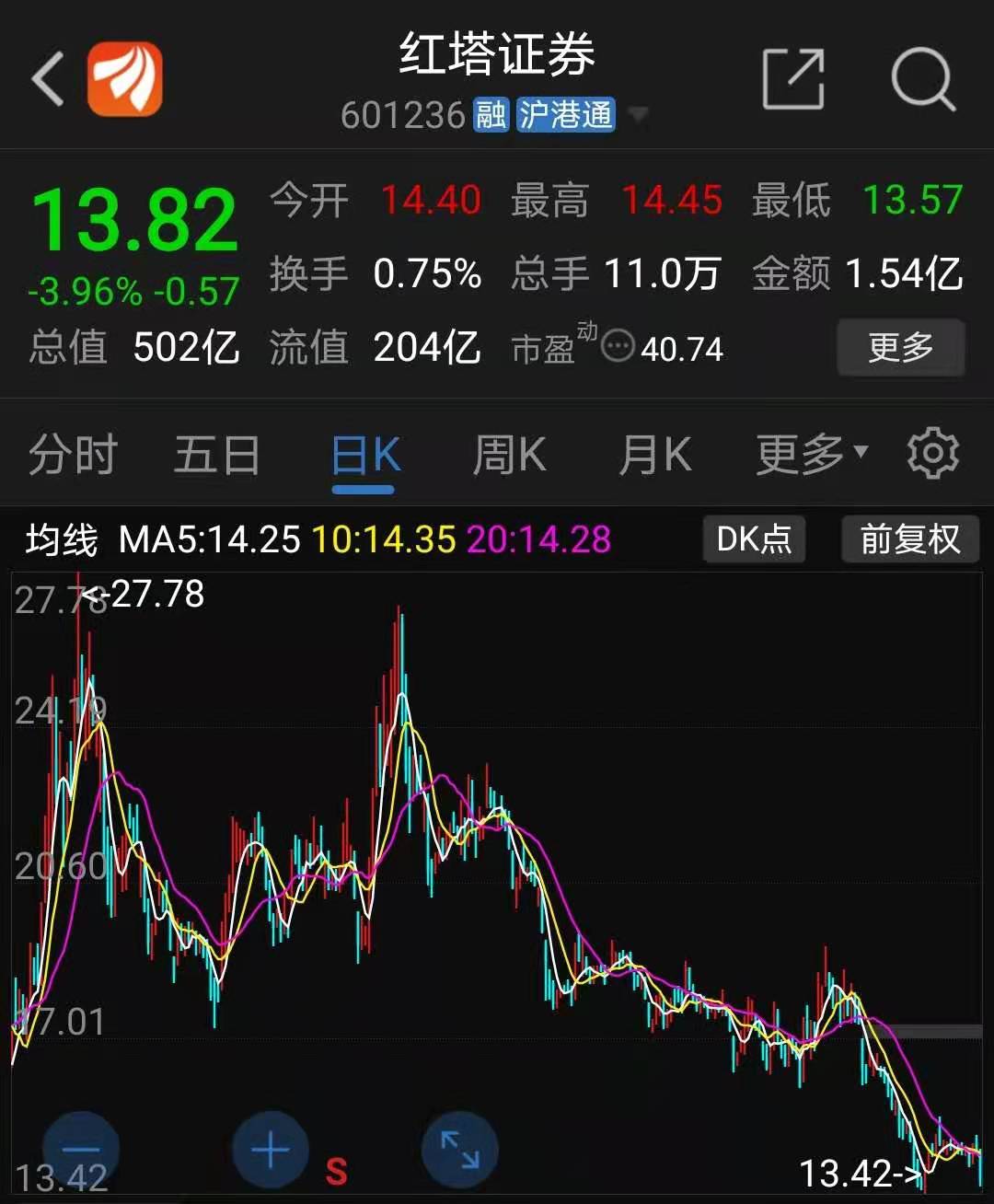Tap the 市盈 info face icon
994x1204 pixels.
(x=618, y=347)
